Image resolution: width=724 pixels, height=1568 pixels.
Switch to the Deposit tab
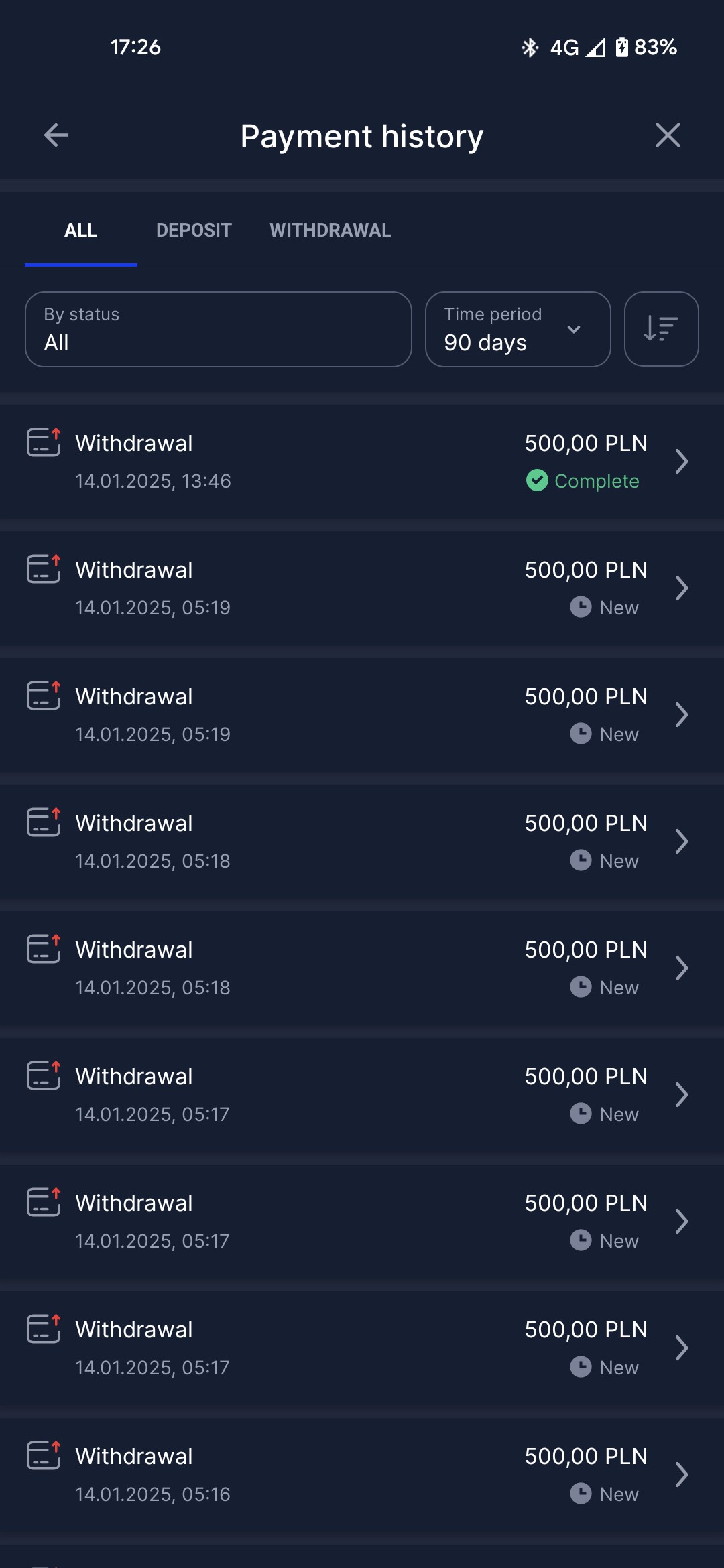pyautogui.click(x=194, y=231)
